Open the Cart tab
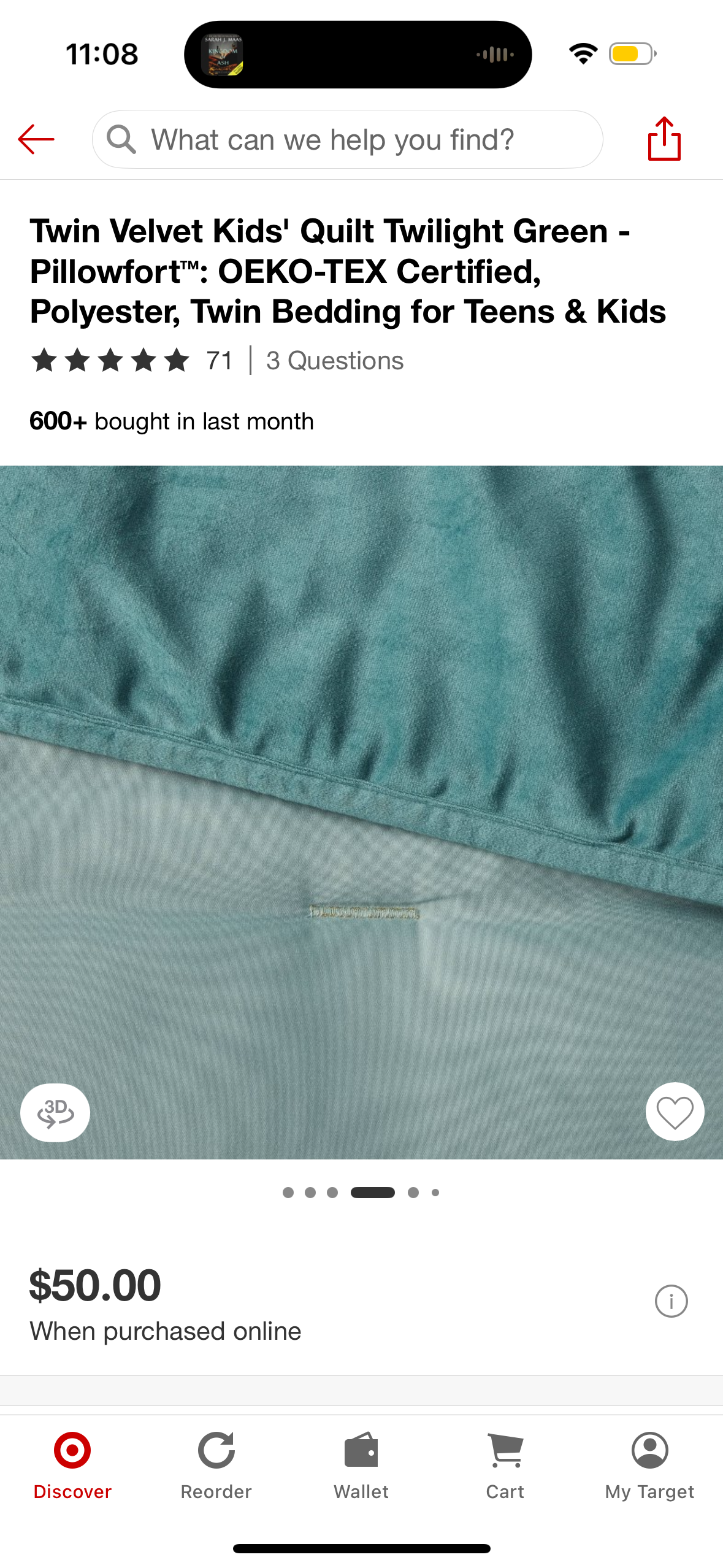This screenshot has height=1568, width=723. click(505, 1466)
